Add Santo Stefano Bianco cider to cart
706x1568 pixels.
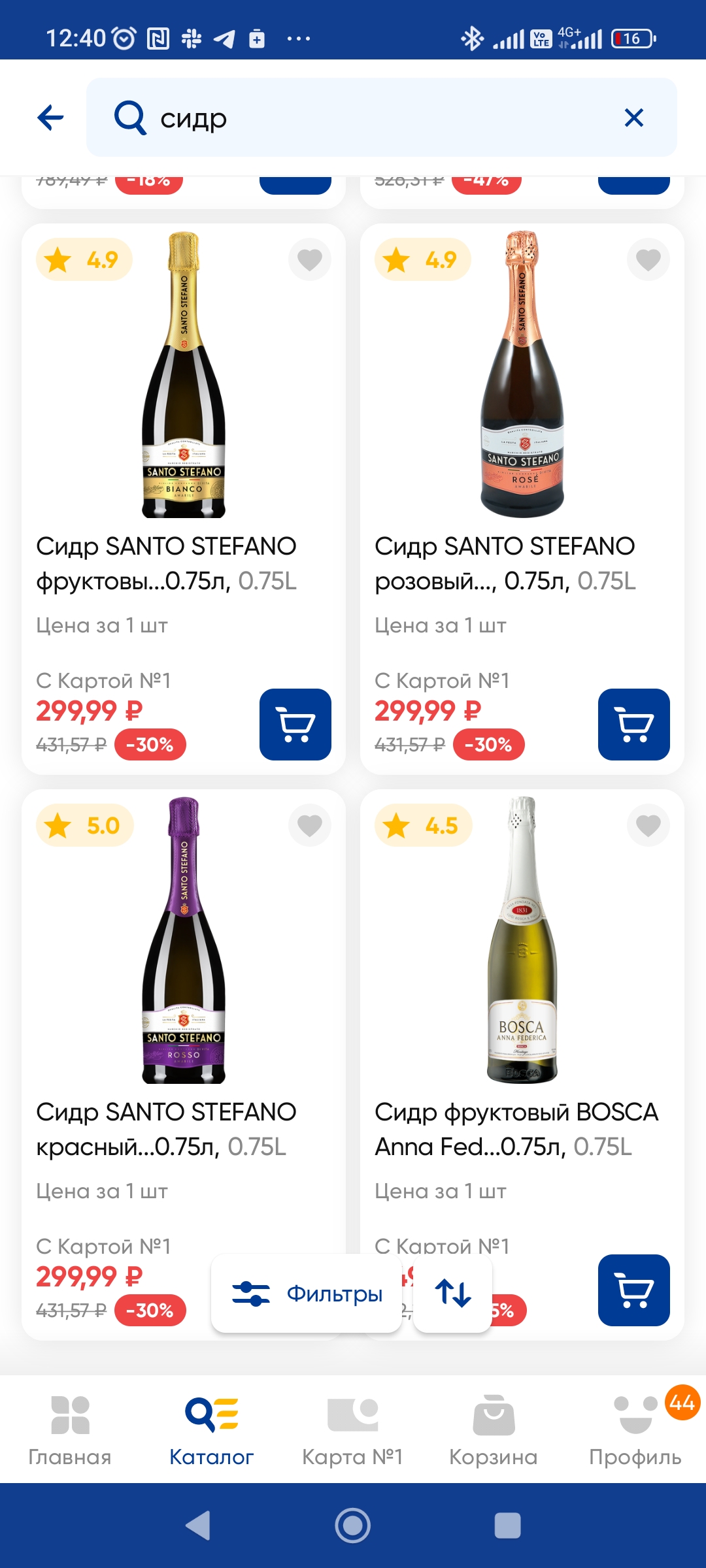pyautogui.click(x=295, y=724)
